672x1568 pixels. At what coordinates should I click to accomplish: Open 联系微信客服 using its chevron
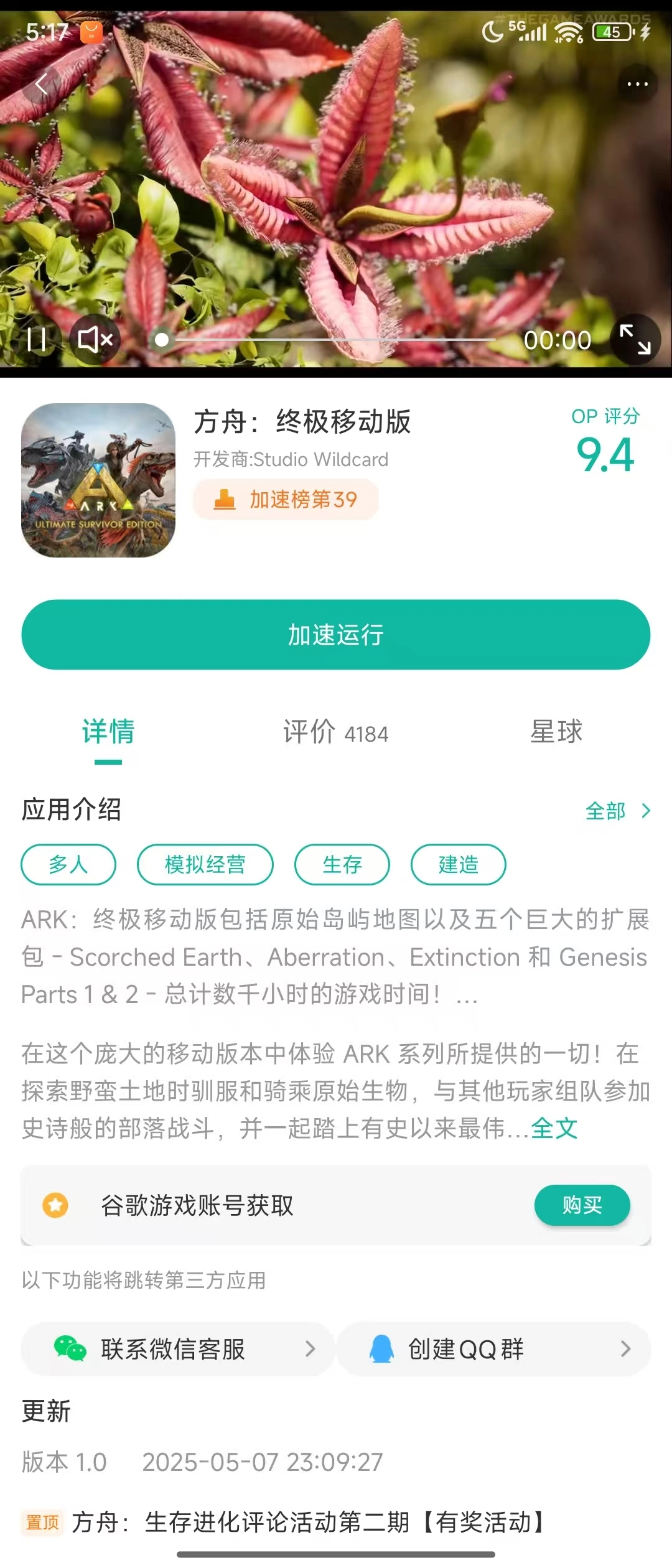click(311, 1349)
